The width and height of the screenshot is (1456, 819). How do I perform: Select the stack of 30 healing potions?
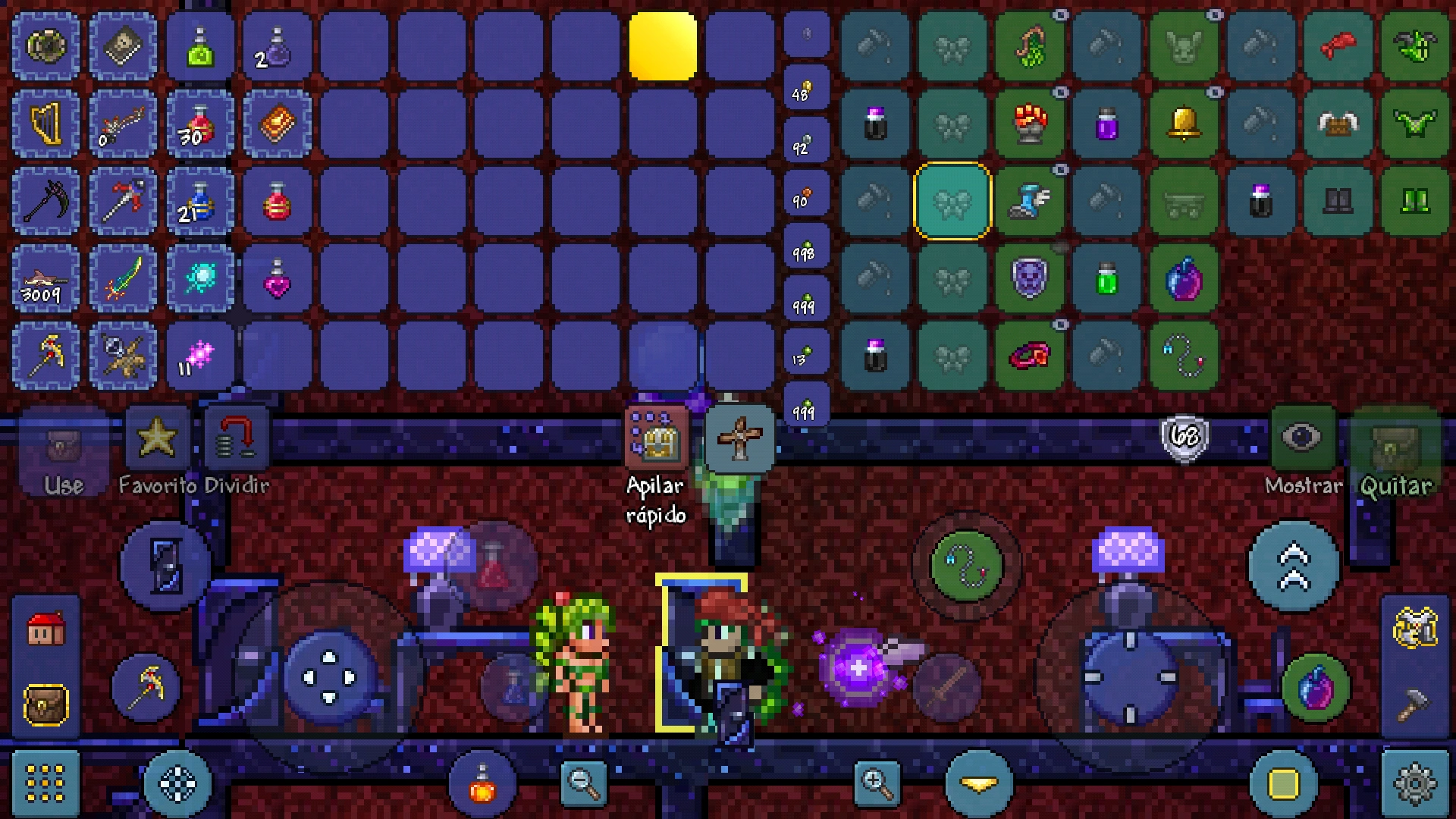200,124
